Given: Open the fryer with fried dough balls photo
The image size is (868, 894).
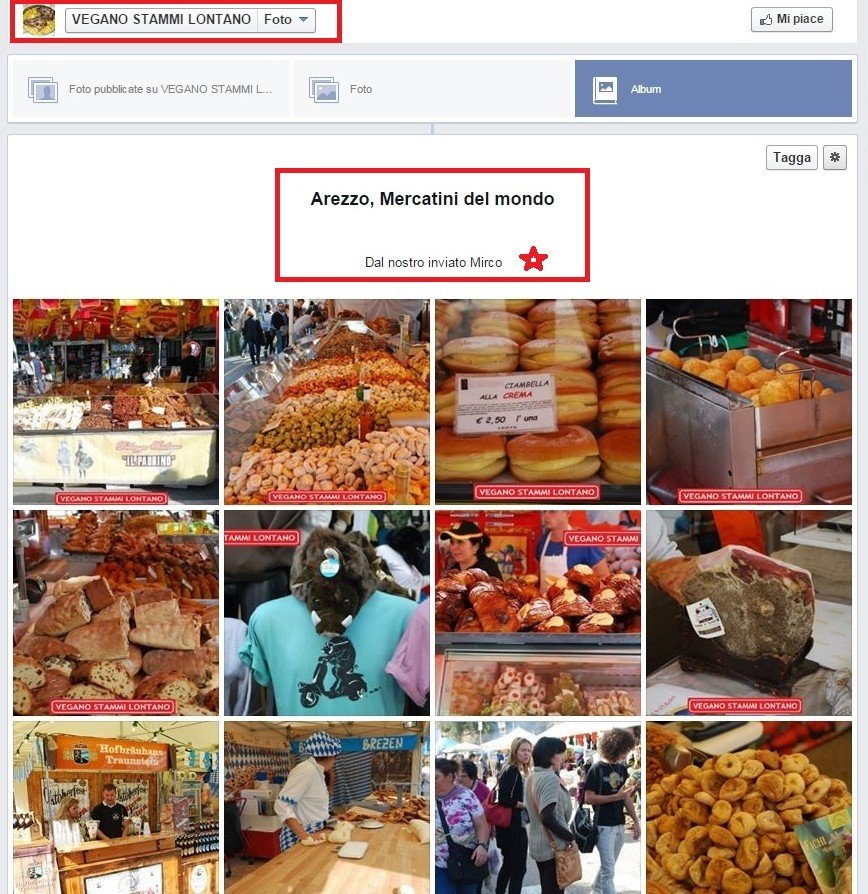Looking at the screenshot, I should click(749, 401).
